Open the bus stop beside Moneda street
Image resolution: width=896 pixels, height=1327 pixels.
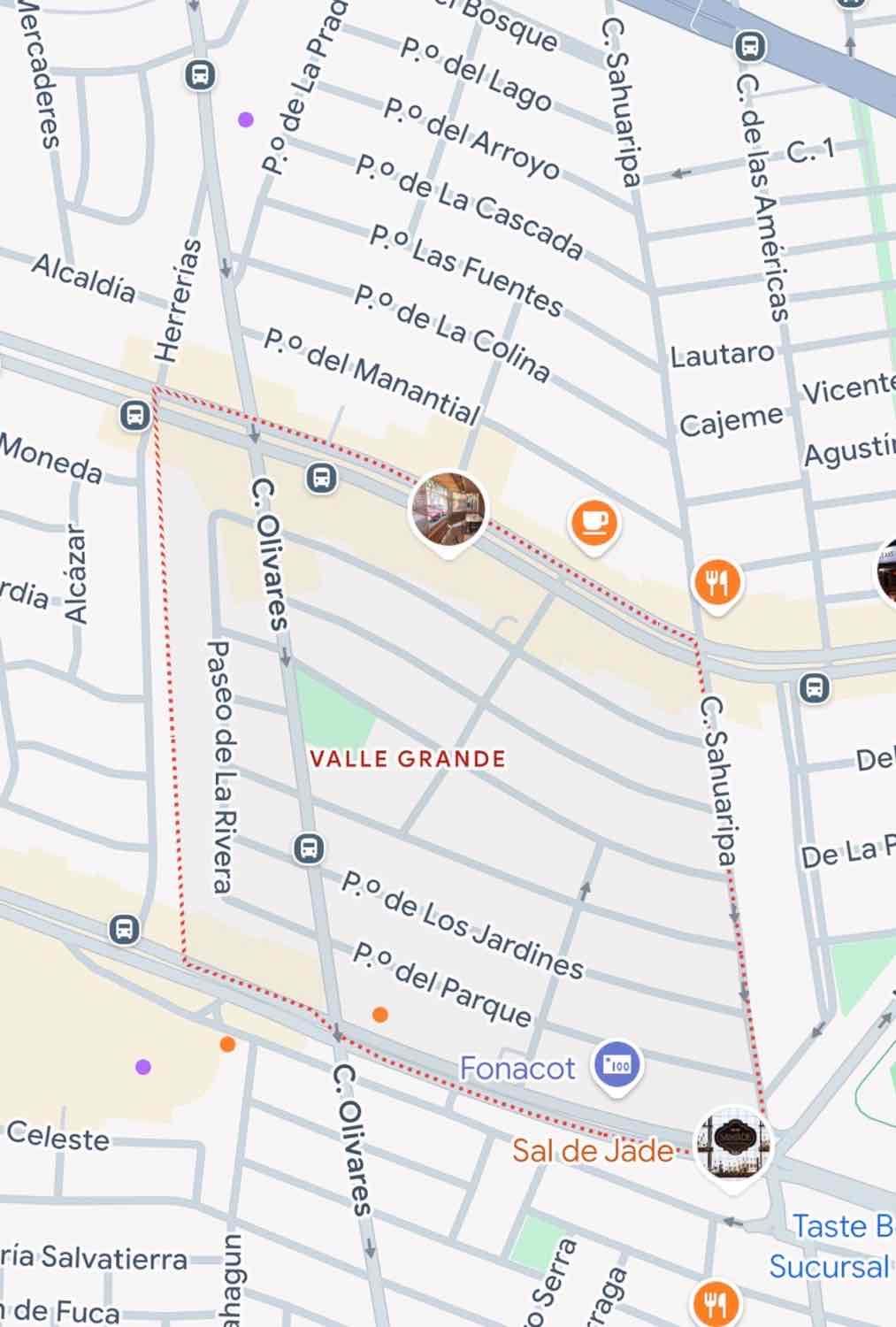[134, 415]
